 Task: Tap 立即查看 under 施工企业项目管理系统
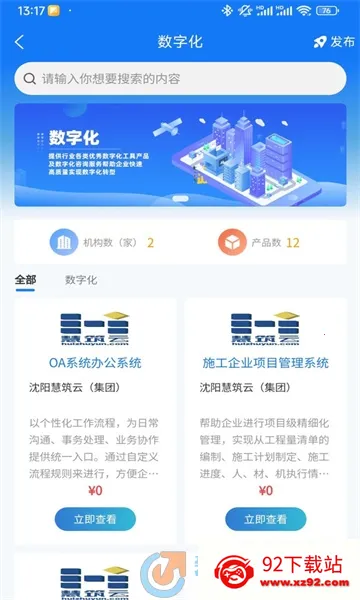(x=266, y=519)
